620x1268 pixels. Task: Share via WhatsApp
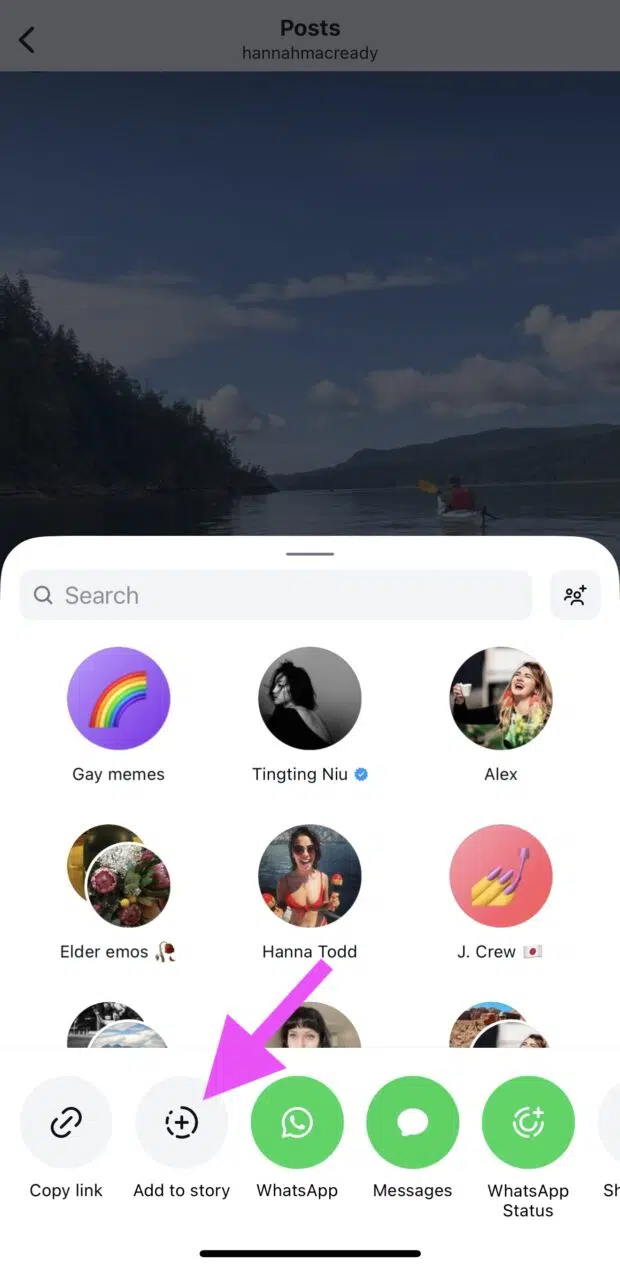pyautogui.click(x=297, y=1123)
